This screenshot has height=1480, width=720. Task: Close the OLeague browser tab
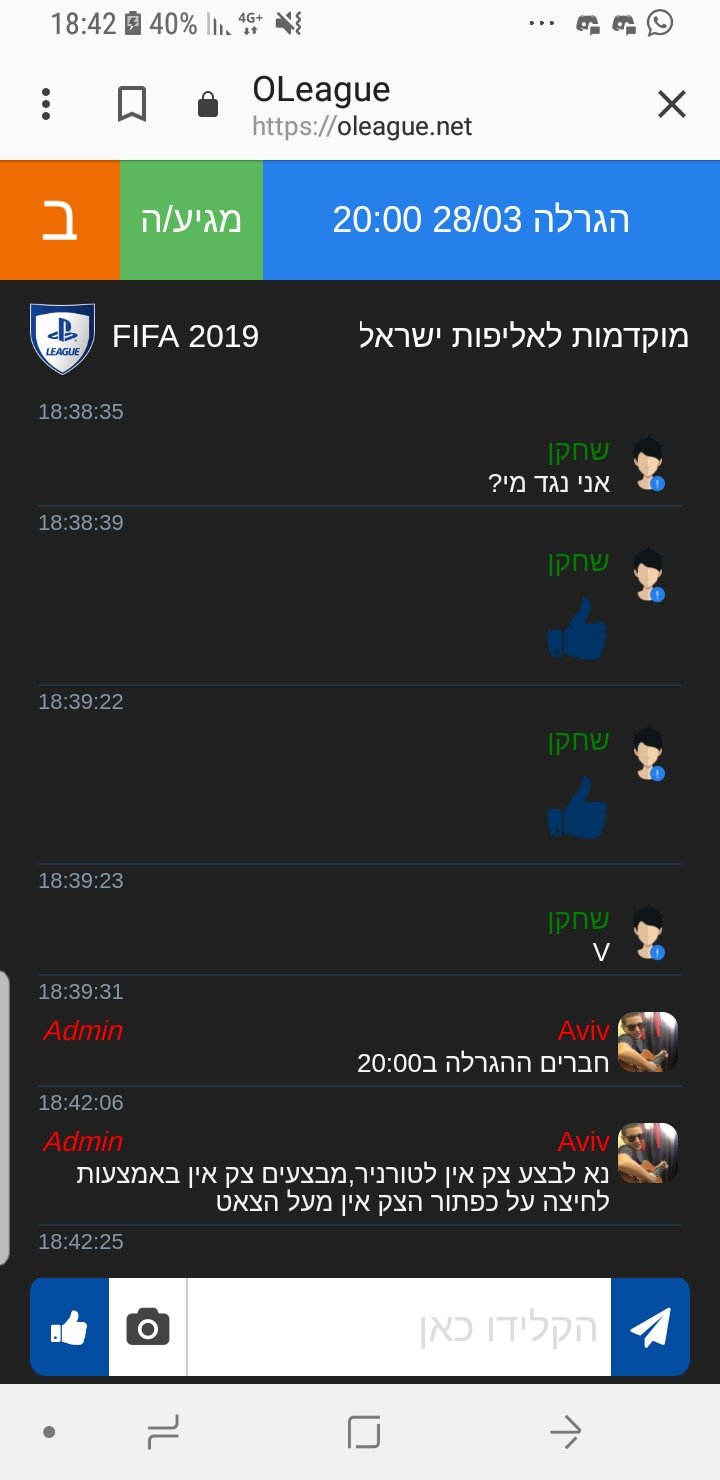pos(672,104)
